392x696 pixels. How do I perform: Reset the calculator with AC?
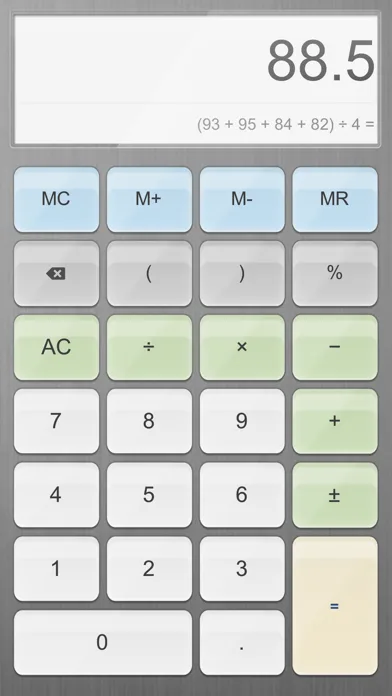point(56,347)
